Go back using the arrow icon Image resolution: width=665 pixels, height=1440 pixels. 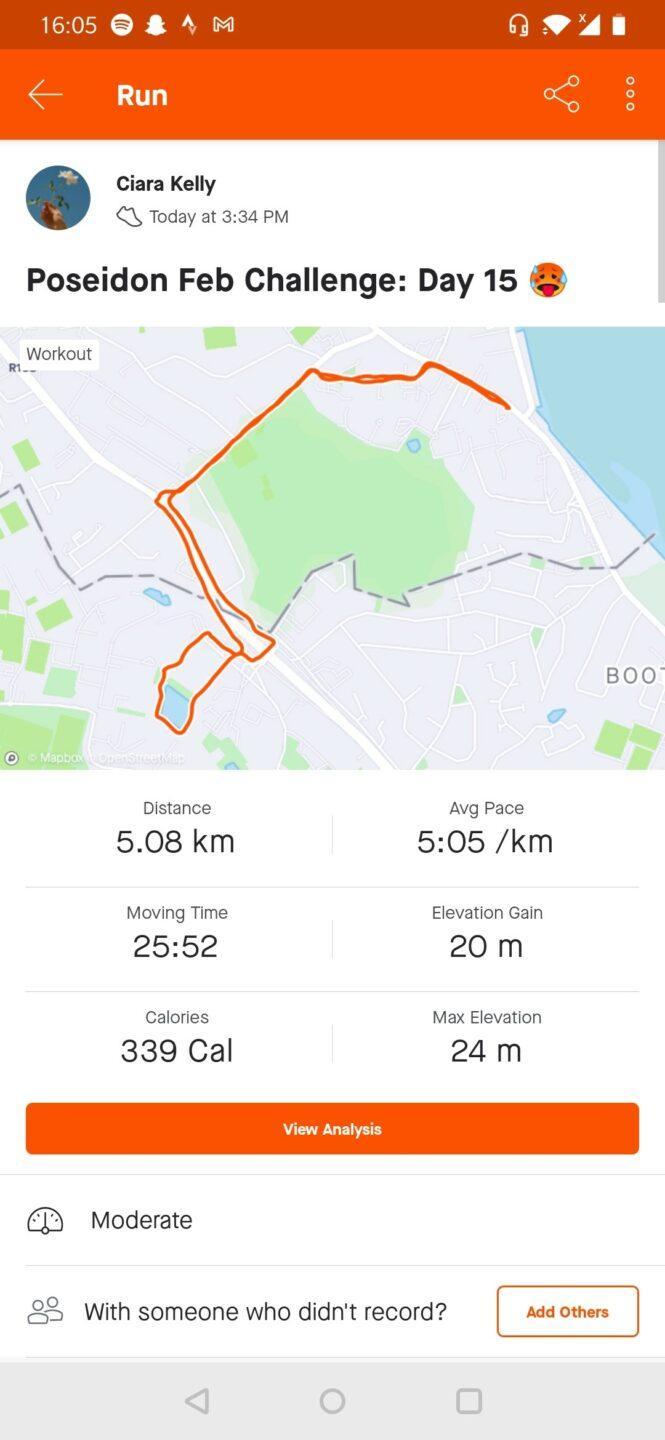pos(45,95)
